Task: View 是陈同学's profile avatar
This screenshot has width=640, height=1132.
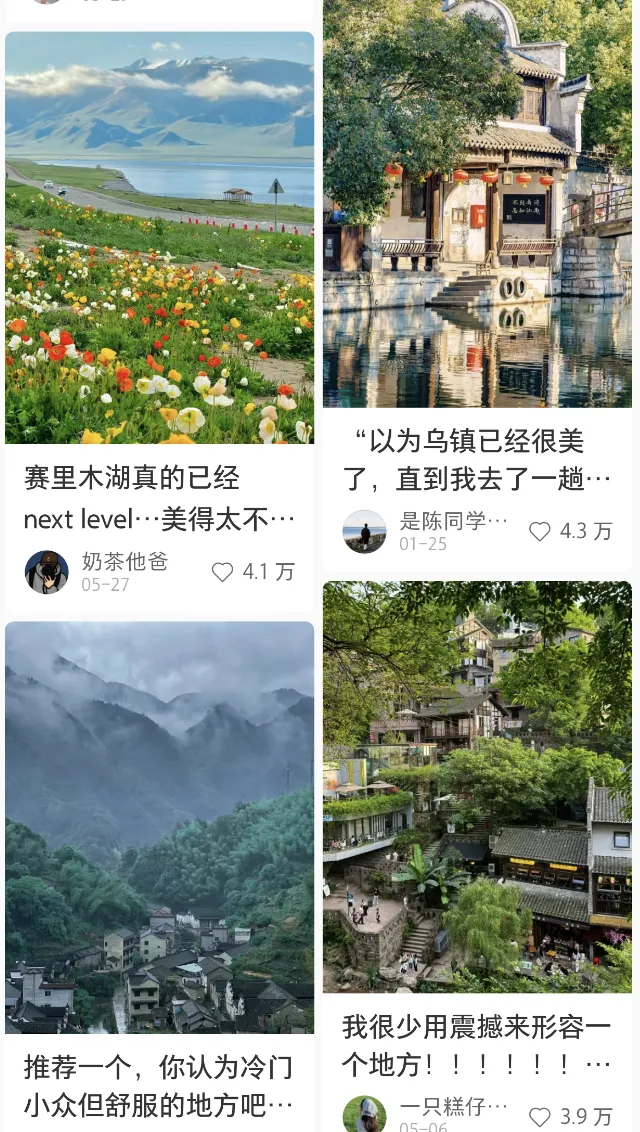Action: coord(364,531)
